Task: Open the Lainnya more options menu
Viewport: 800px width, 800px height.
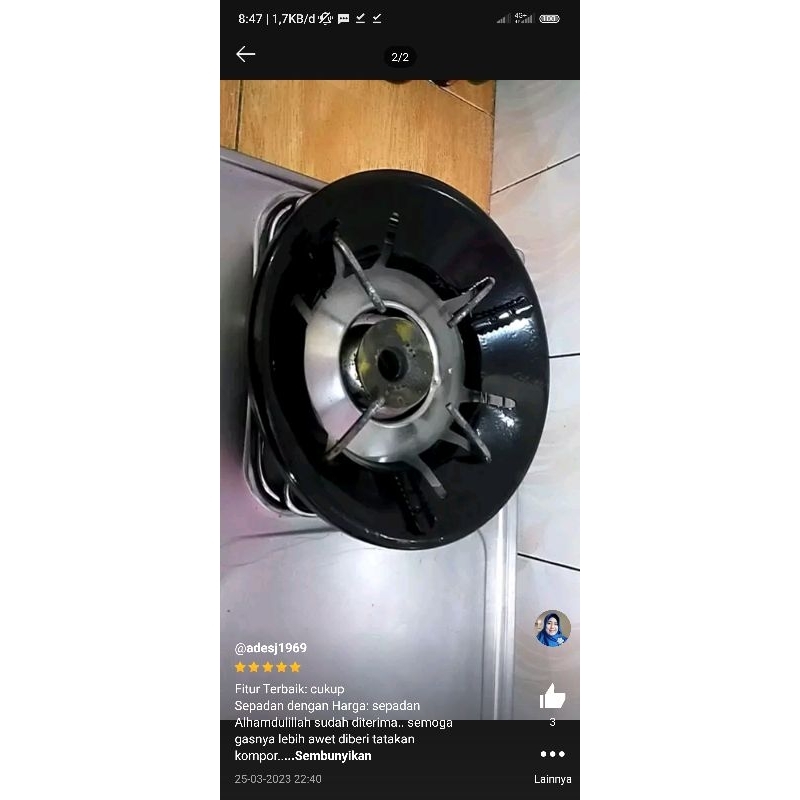Action: [552, 755]
